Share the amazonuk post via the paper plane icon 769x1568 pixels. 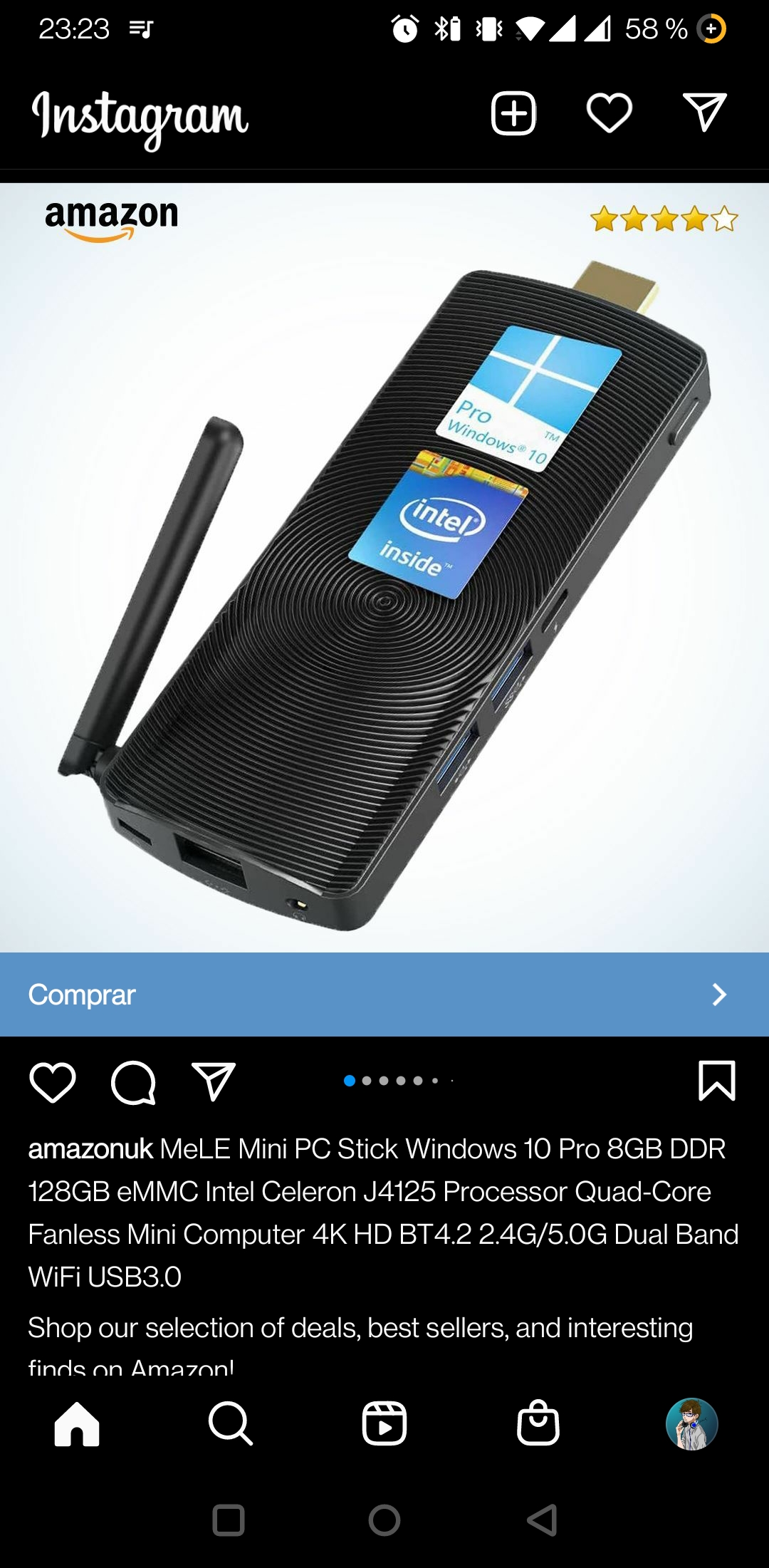(x=214, y=1081)
